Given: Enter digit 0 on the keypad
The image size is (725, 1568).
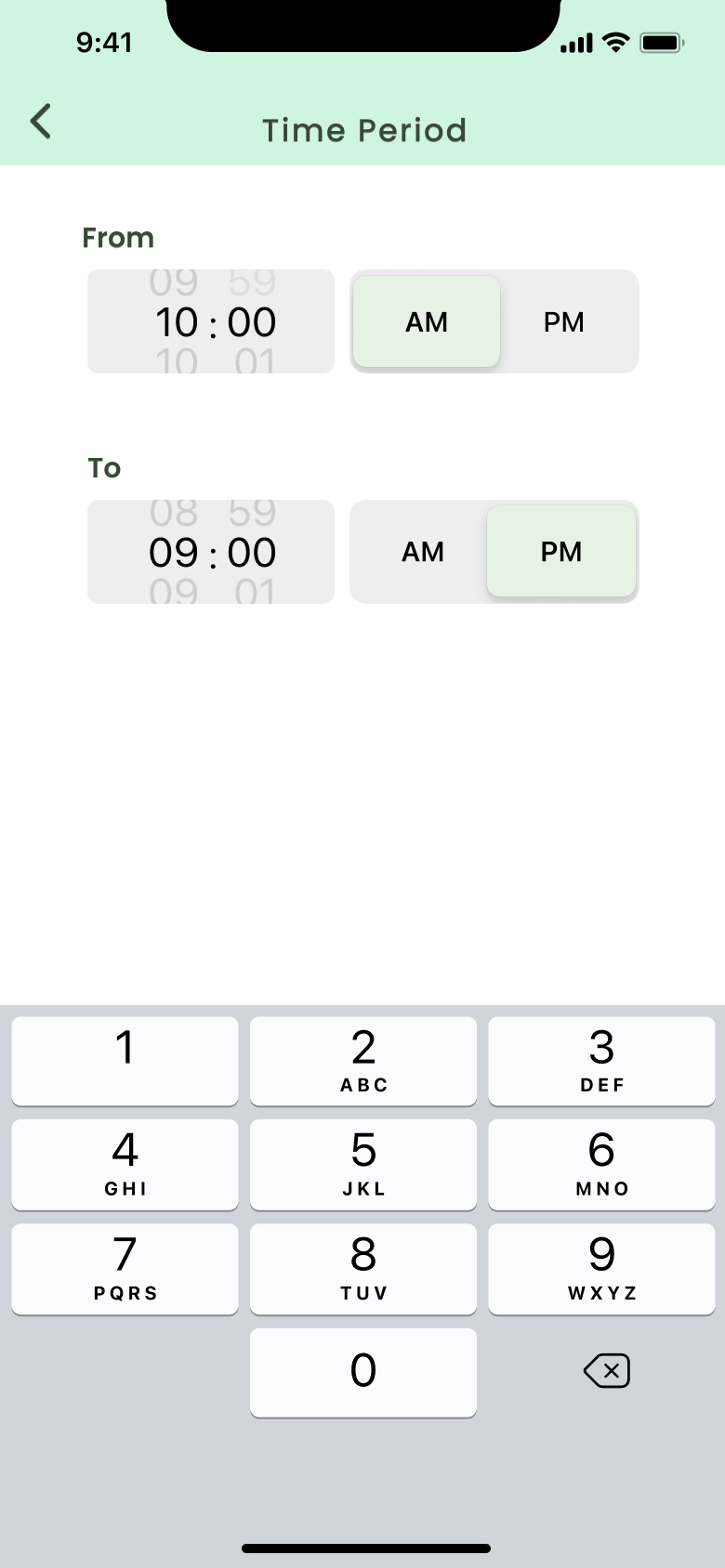Looking at the screenshot, I should click(x=363, y=1371).
